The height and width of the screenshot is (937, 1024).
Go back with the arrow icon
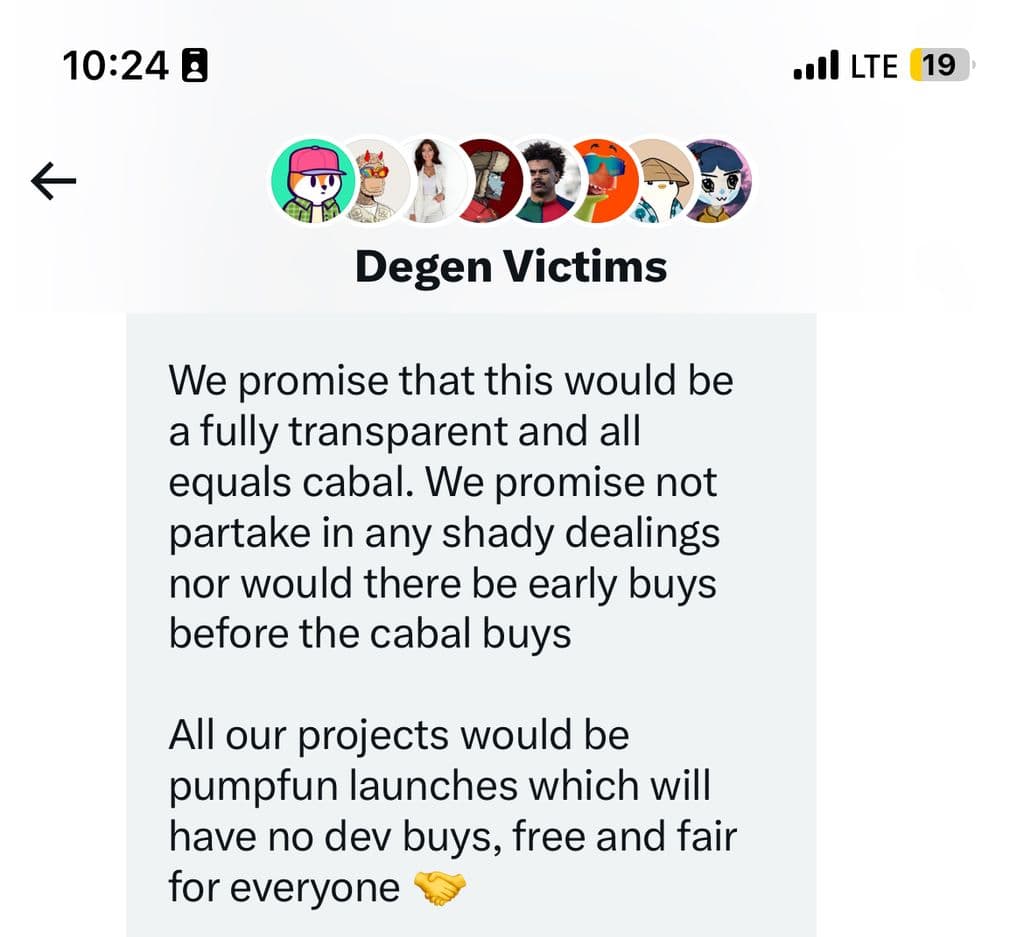[x=53, y=181]
